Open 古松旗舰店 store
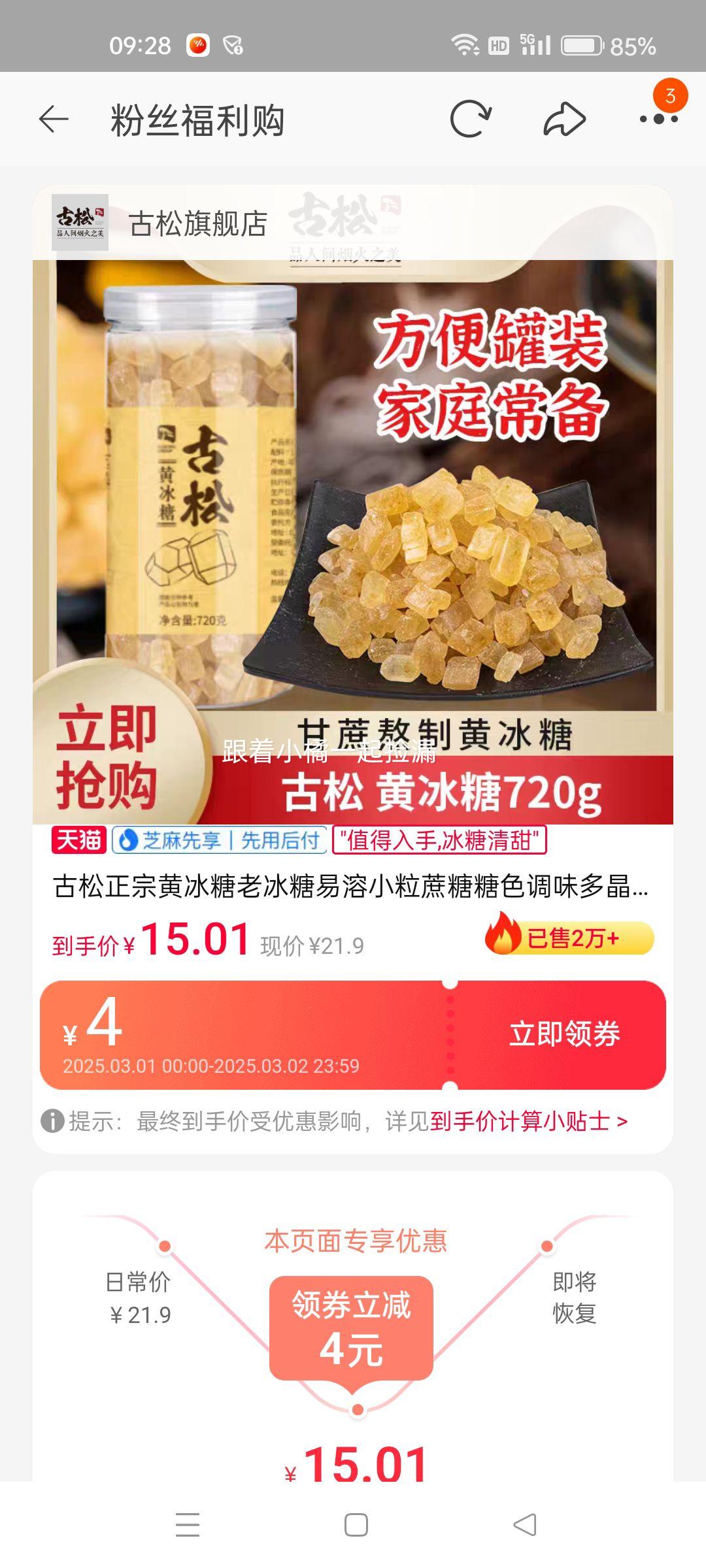Image resolution: width=706 pixels, height=1568 pixels. pyautogui.click(x=197, y=224)
